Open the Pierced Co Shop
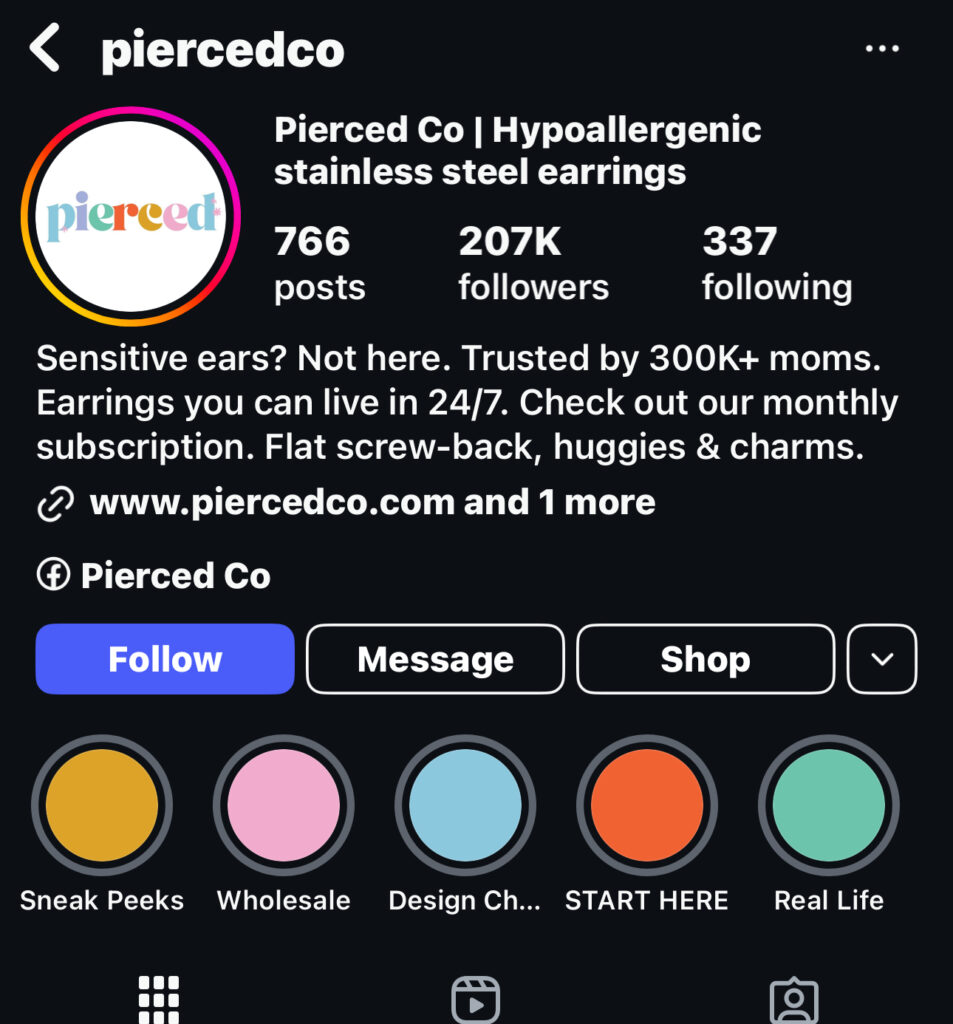The height and width of the screenshot is (1024, 953). click(x=705, y=659)
